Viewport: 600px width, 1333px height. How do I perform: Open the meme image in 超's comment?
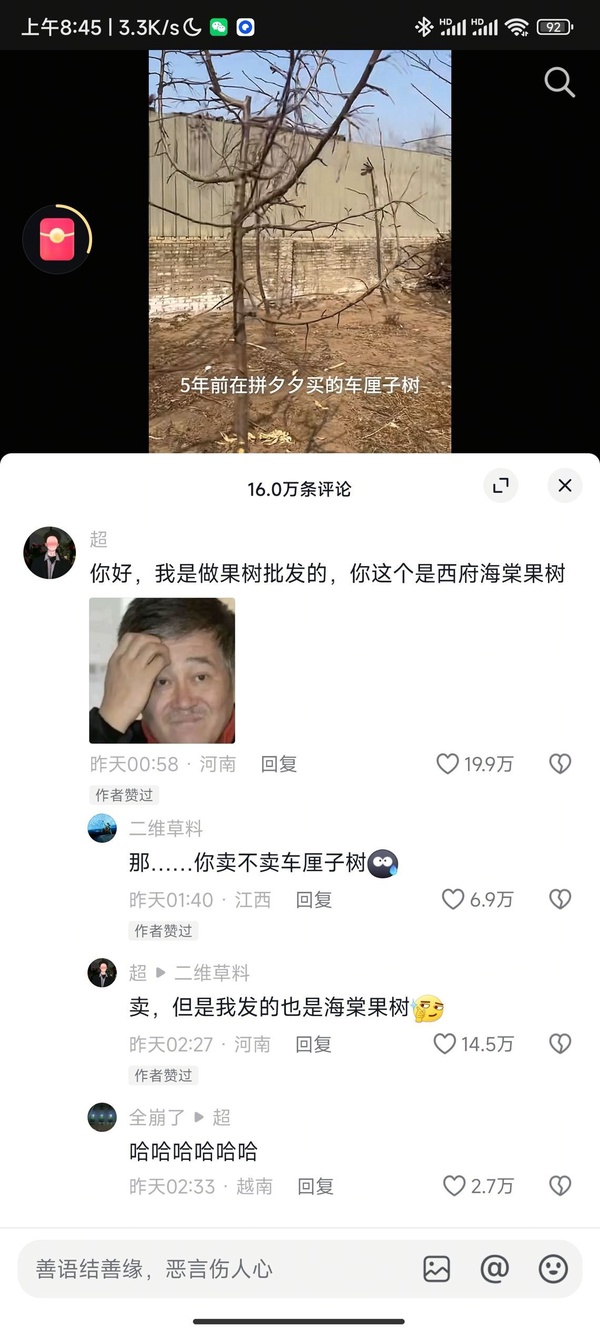pos(162,670)
